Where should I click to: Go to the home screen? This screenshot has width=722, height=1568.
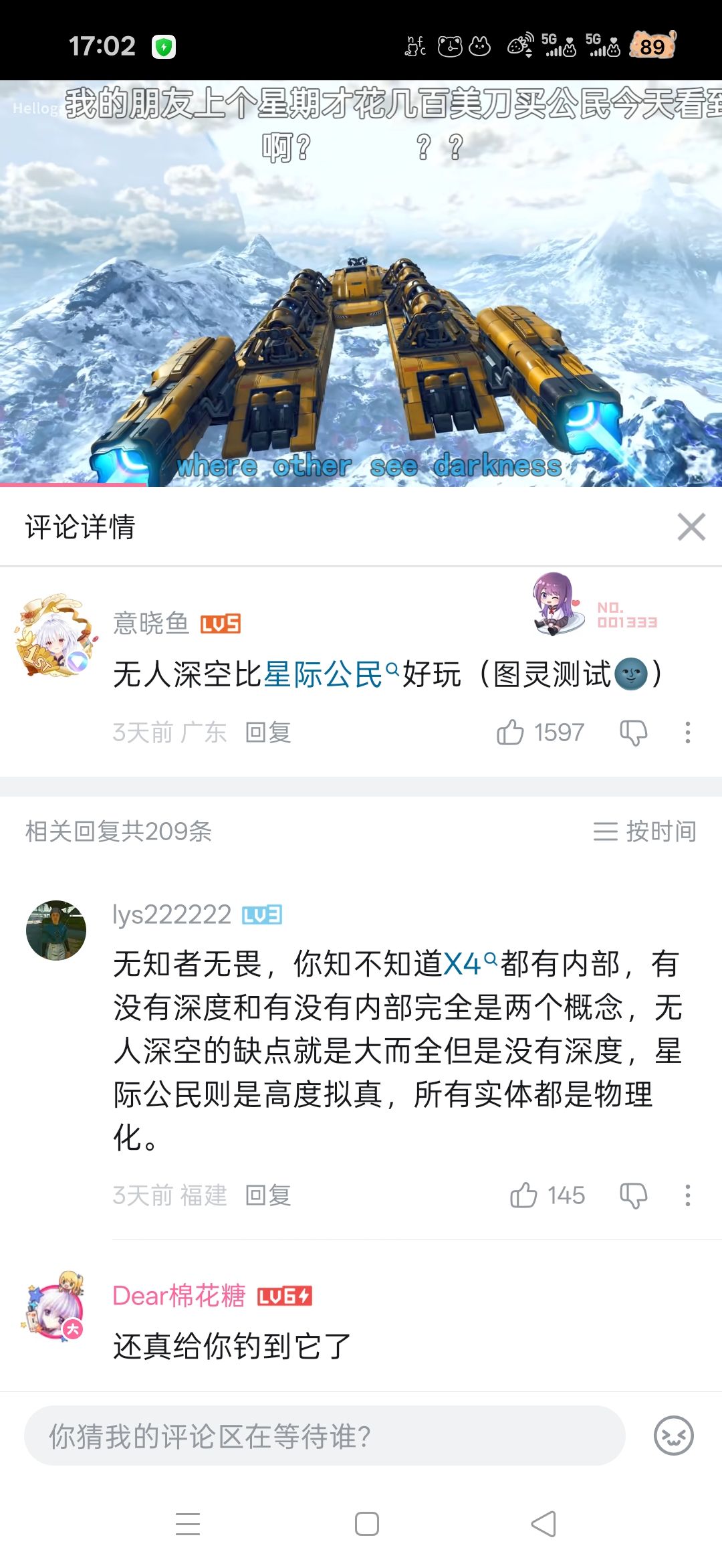coord(366,1524)
